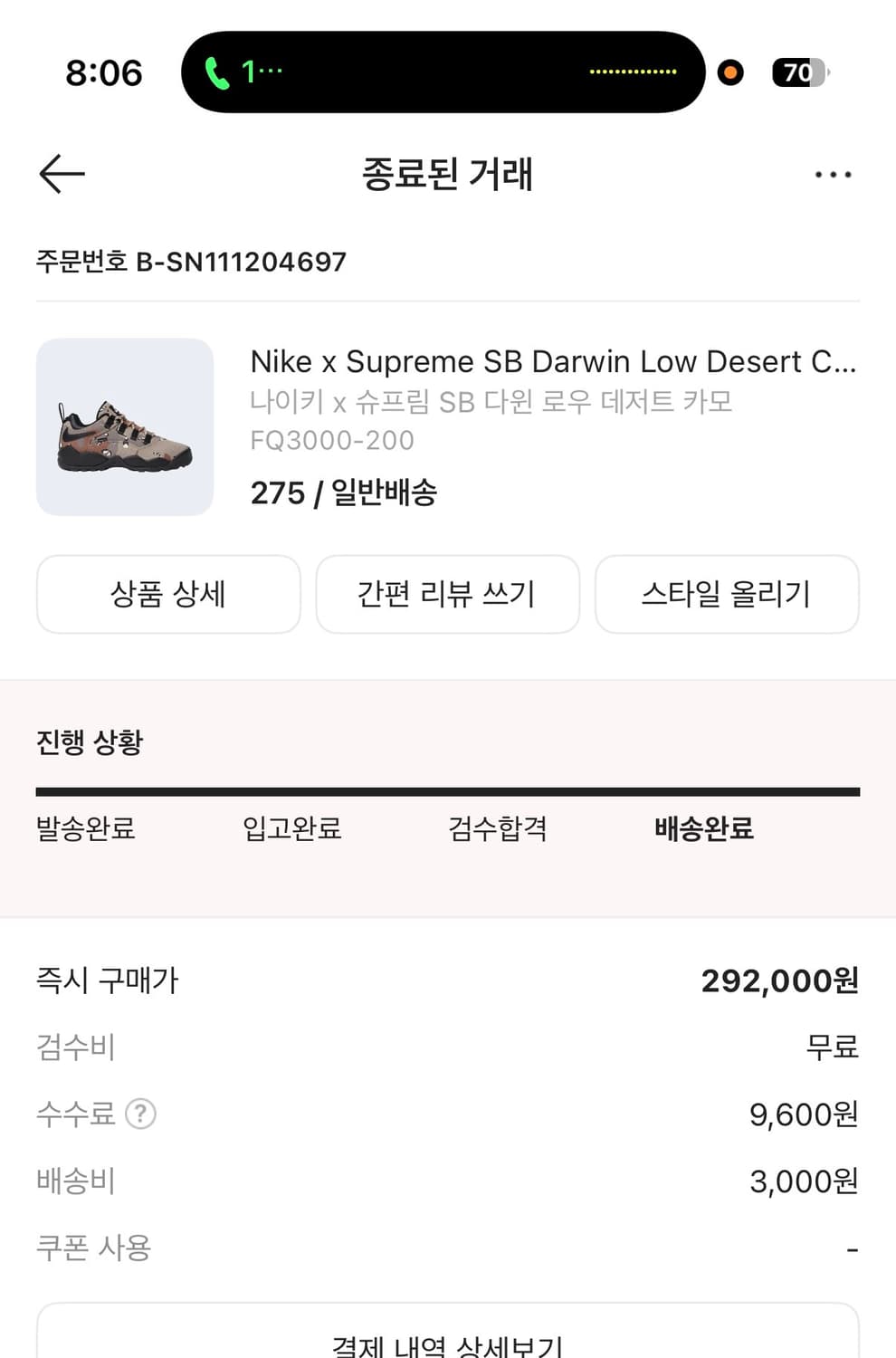Viewport: 896px width, 1358px height.
Task: Tap order number B-SN111204697
Action: pos(190,263)
